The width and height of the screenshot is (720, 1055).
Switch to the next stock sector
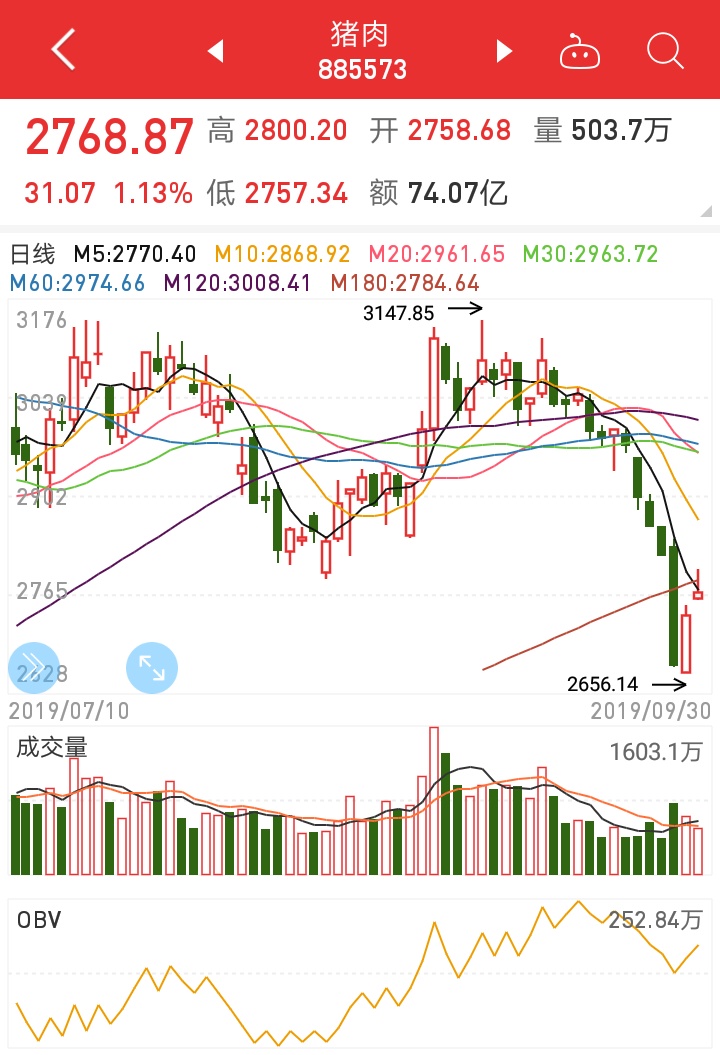pyautogui.click(x=504, y=50)
